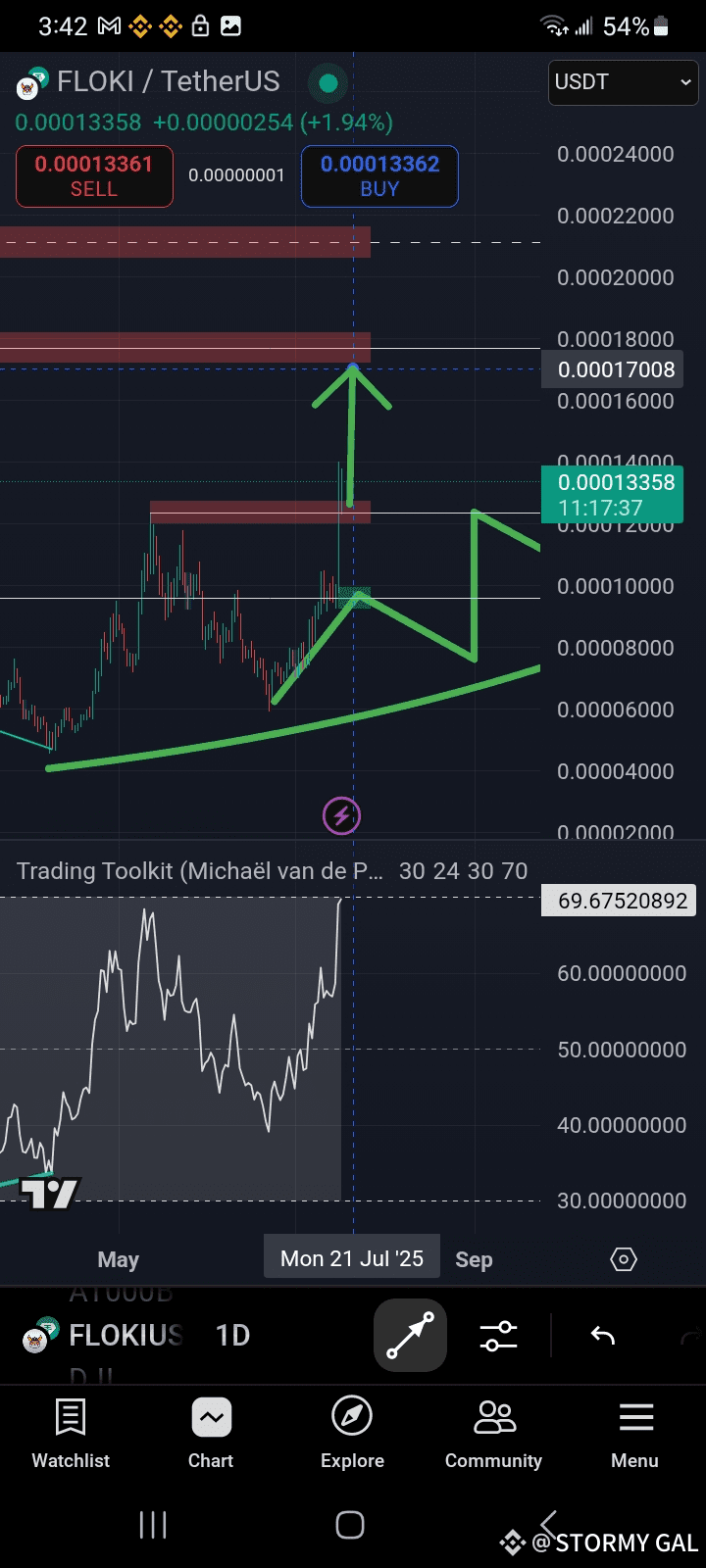Tap the red SELL price button

(x=94, y=176)
